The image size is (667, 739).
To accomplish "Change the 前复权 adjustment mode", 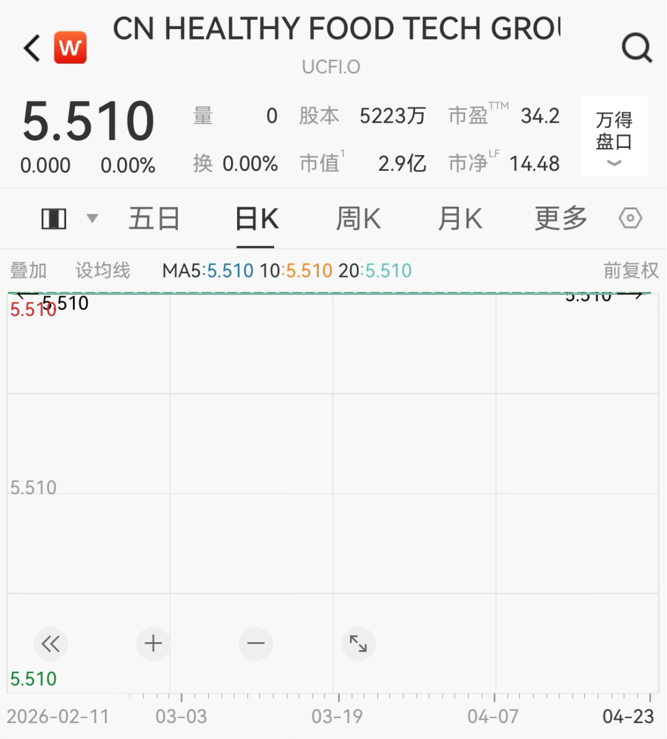I will 630,270.
